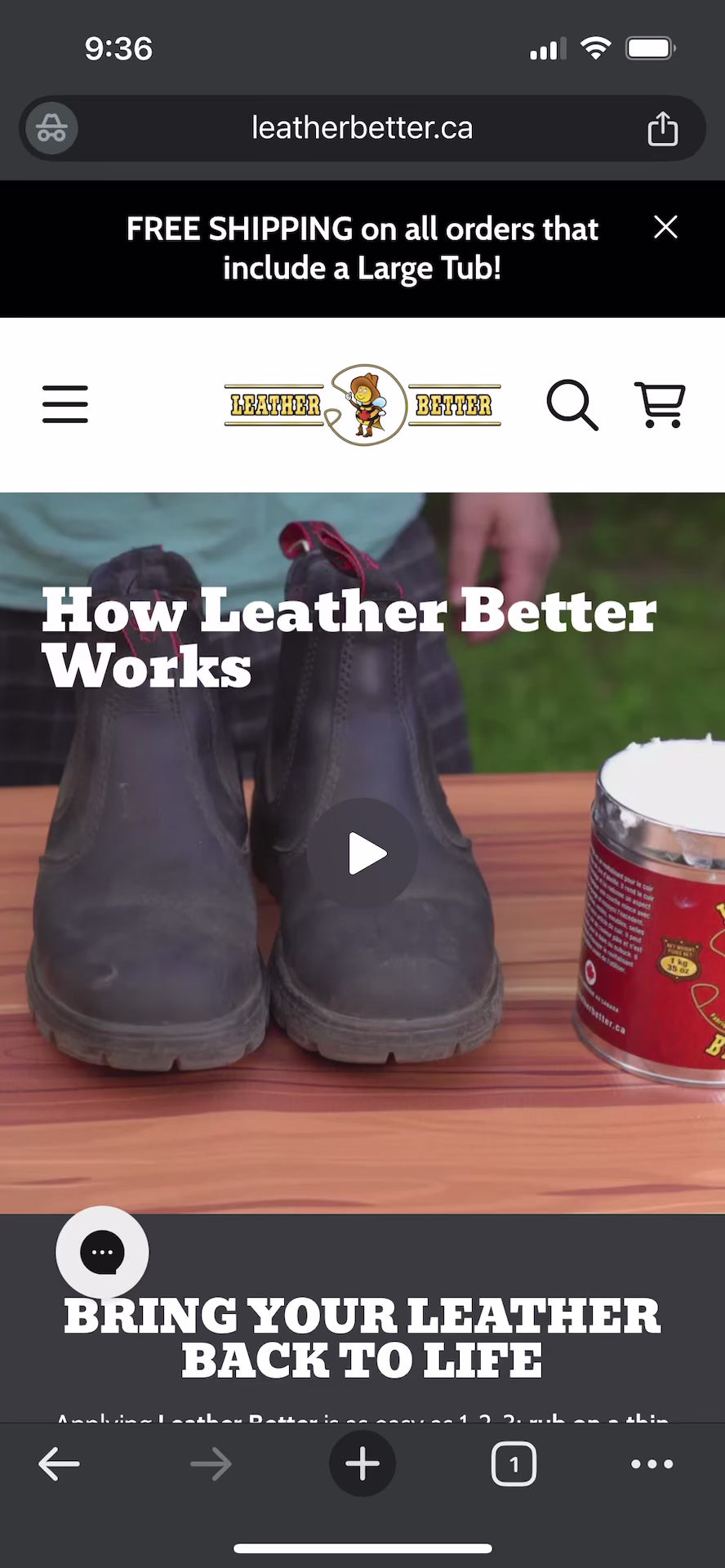This screenshot has width=725, height=1568.
Task: Open the incognito icon in the address bar
Action: tap(51, 128)
